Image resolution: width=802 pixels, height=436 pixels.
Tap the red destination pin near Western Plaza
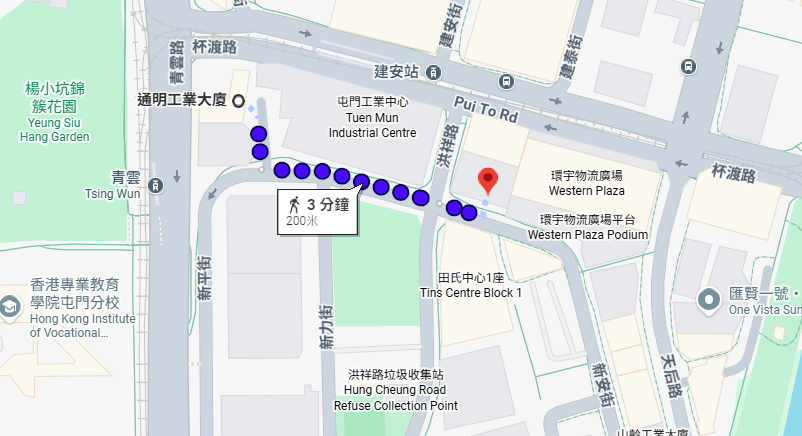(x=487, y=181)
